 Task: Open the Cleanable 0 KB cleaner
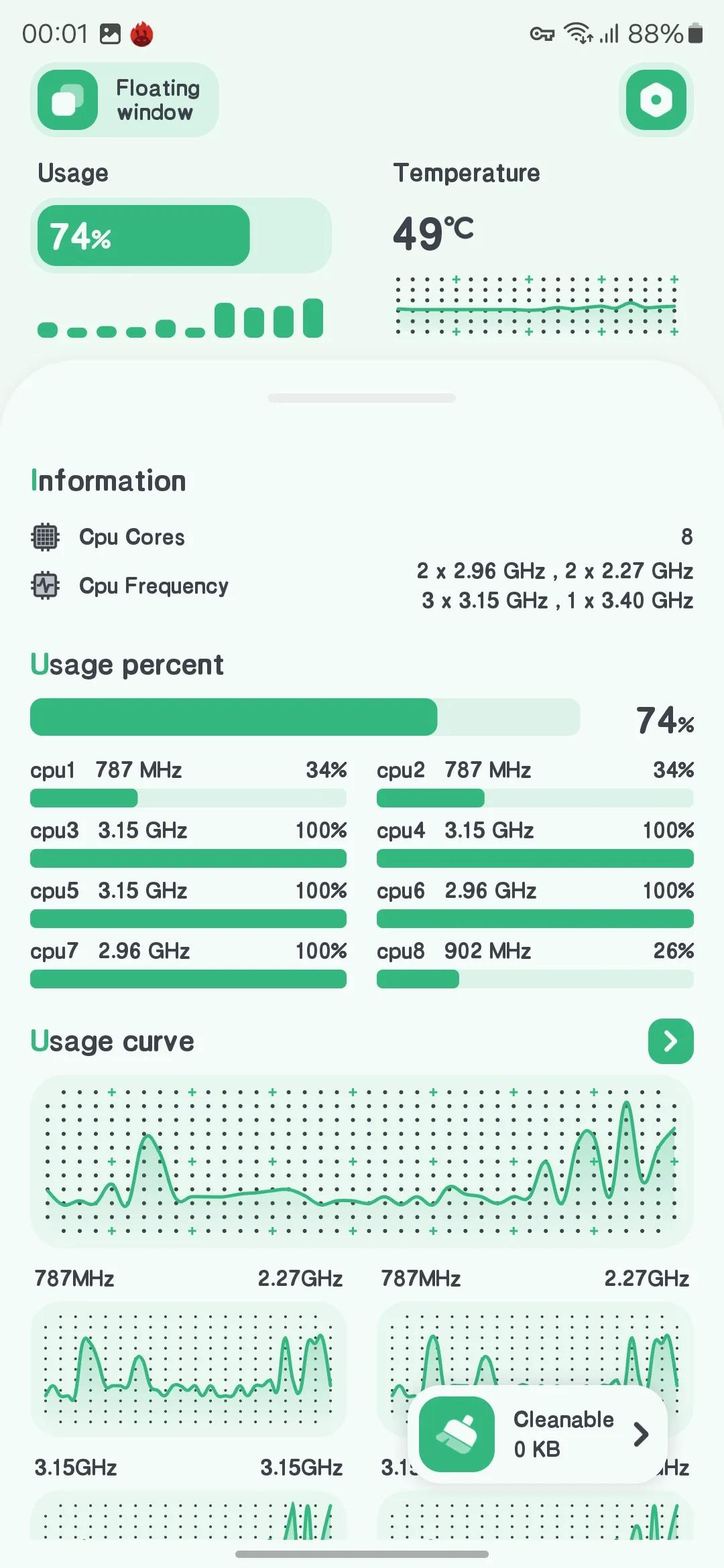pos(538,1434)
